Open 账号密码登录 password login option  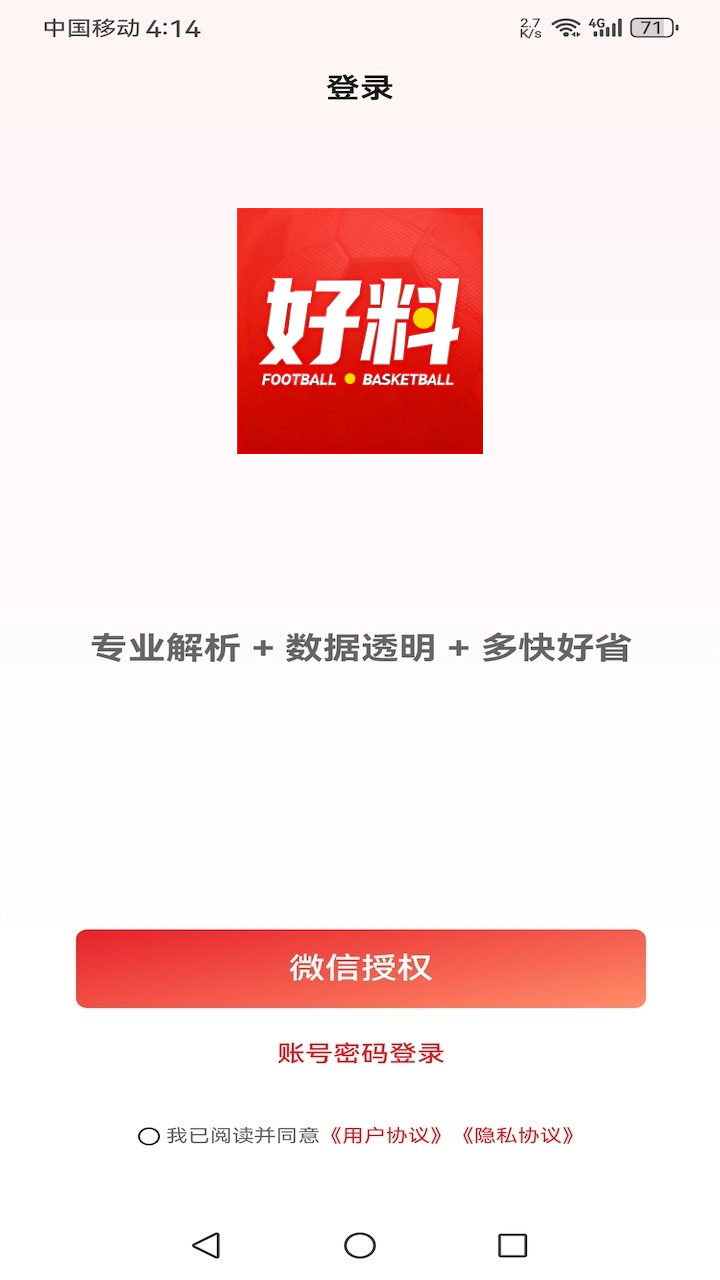coord(360,1053)
